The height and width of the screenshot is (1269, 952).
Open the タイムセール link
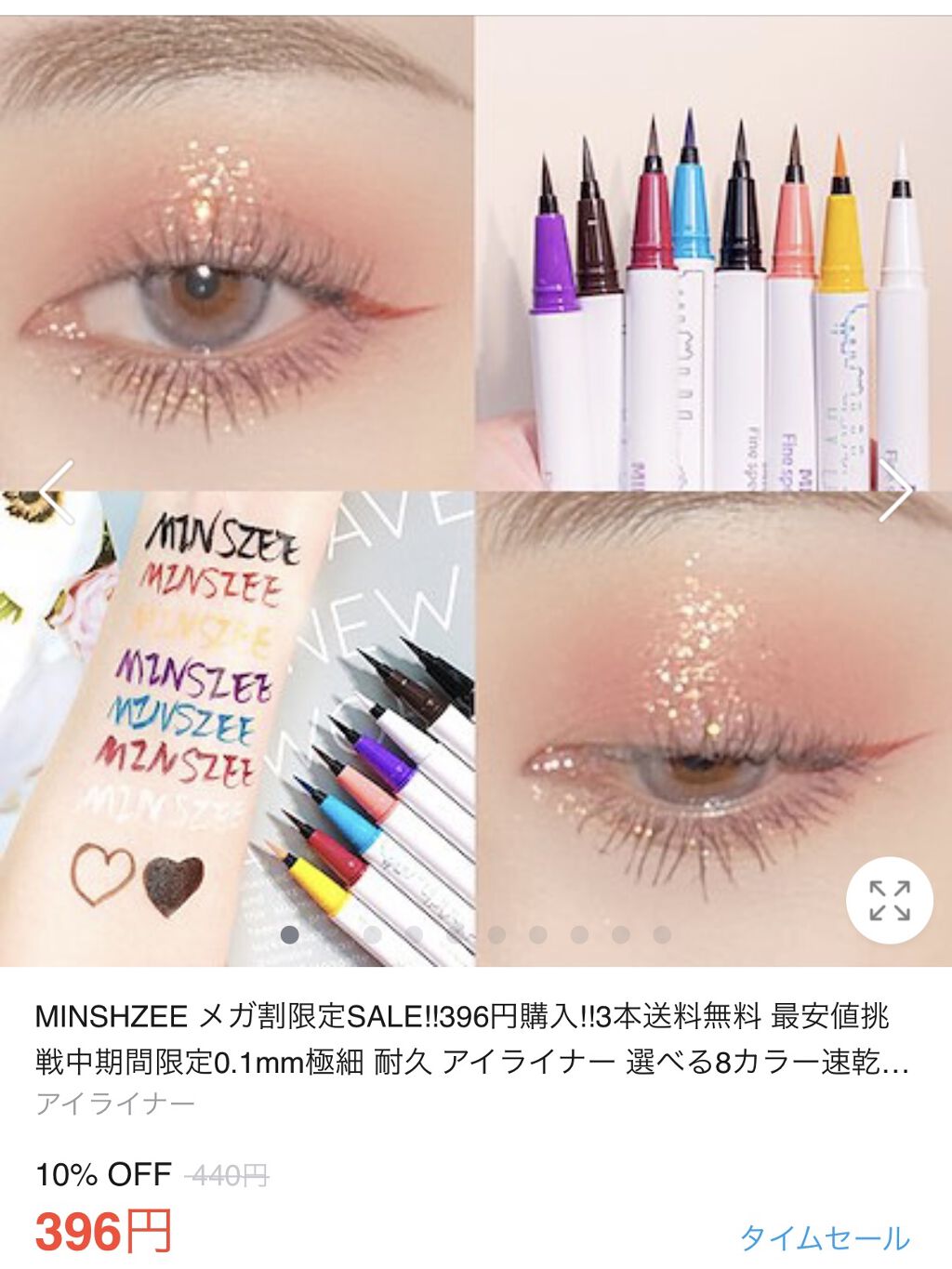pyautogui.click(x=824, y=1237)
